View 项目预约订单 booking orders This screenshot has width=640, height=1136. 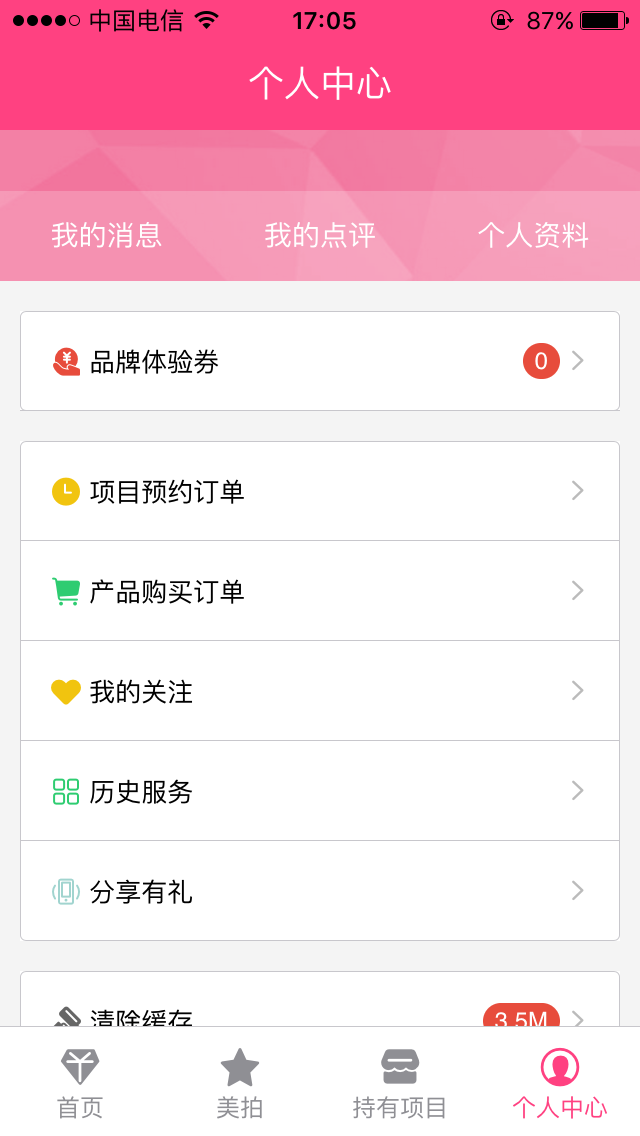click(x=320, y=491)
